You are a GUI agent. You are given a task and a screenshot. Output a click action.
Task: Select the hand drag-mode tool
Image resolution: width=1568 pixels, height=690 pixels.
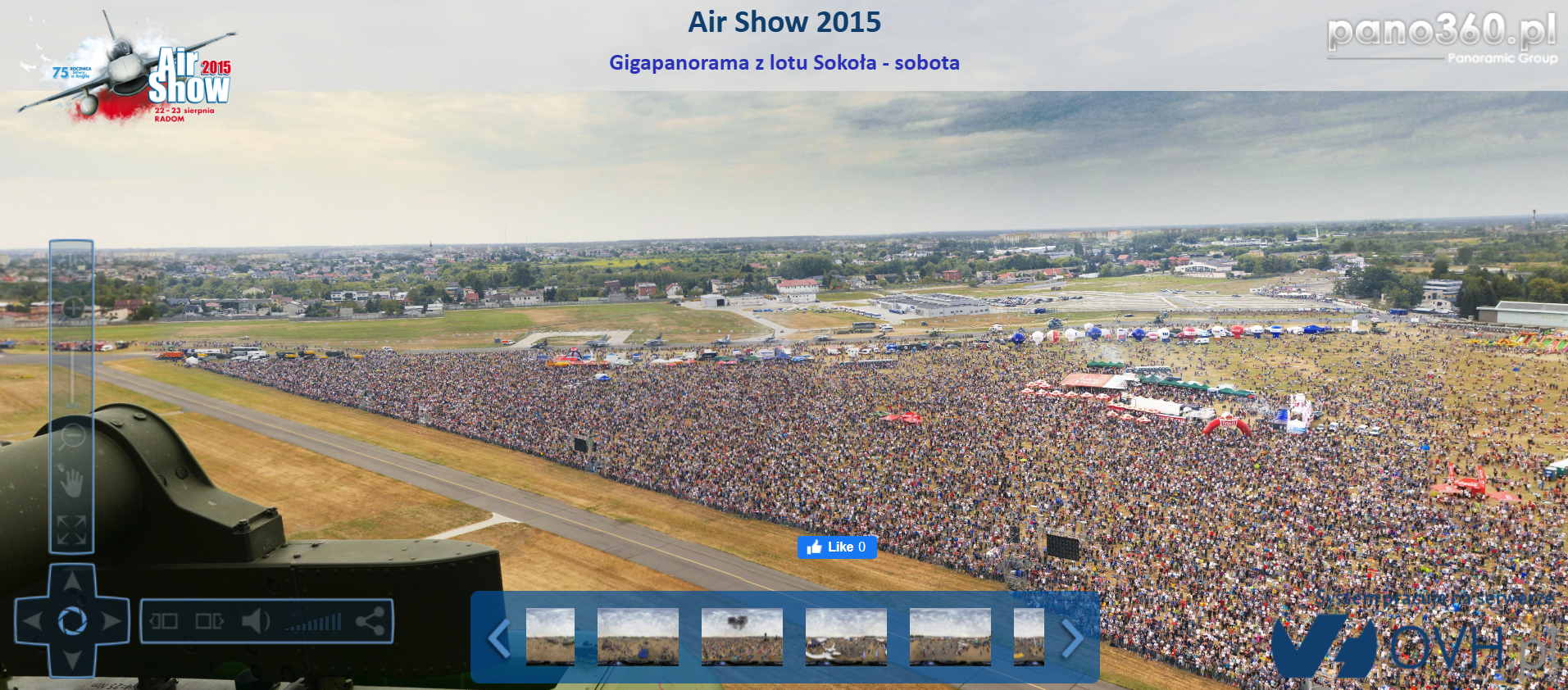coord(72,483)
